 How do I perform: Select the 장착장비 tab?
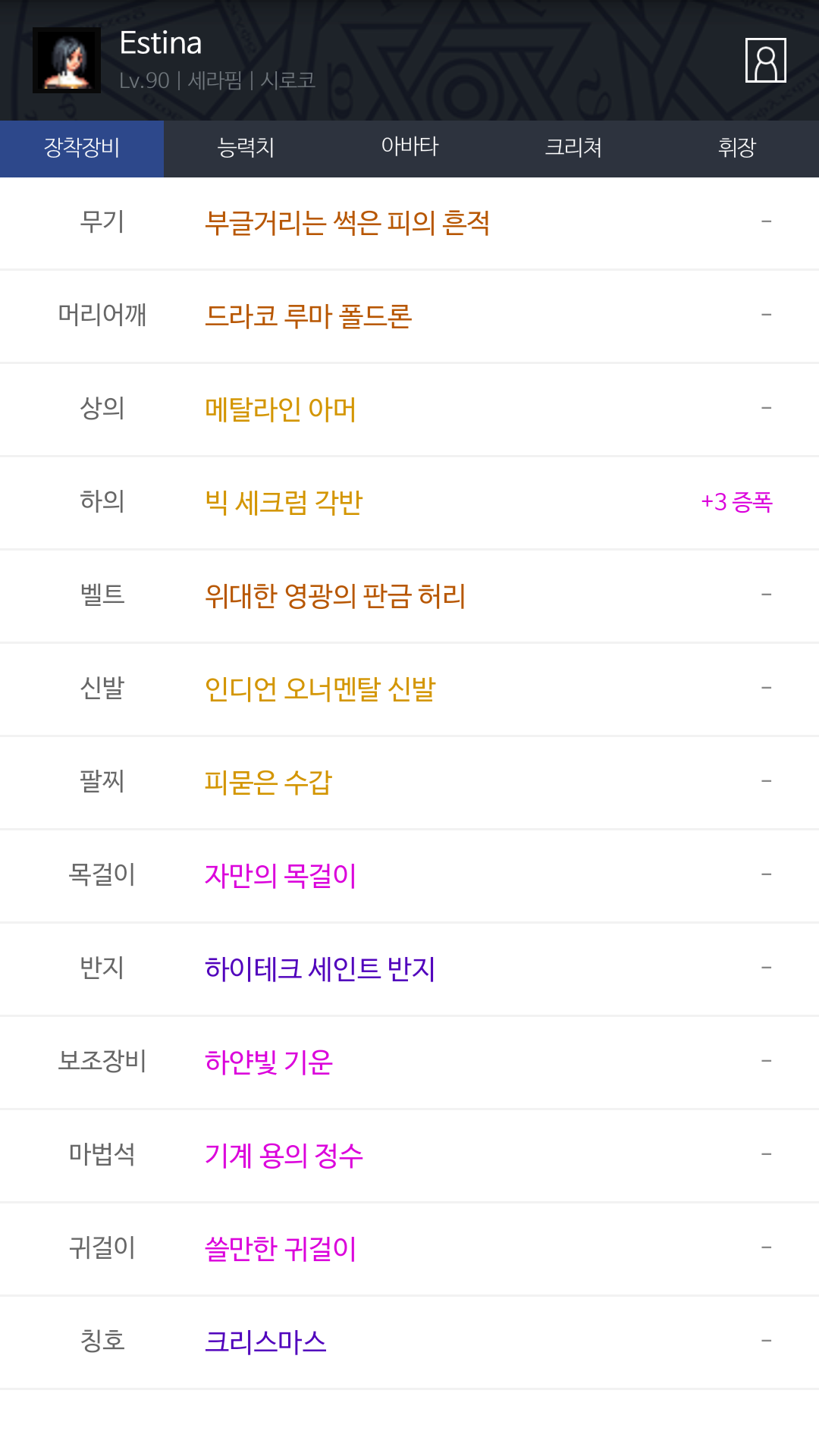click(82, 149)
